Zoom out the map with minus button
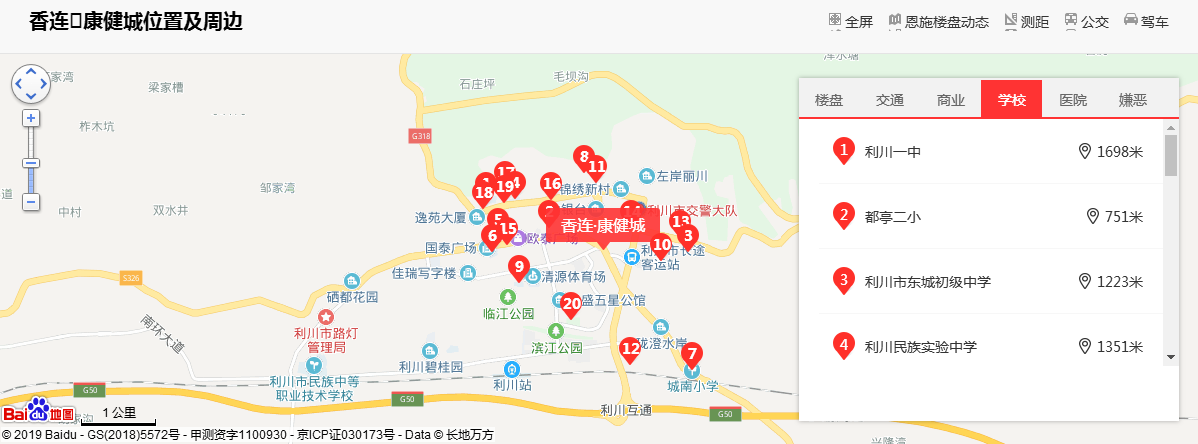Viewport: 1198px width, 444px height. click(31, 202)
